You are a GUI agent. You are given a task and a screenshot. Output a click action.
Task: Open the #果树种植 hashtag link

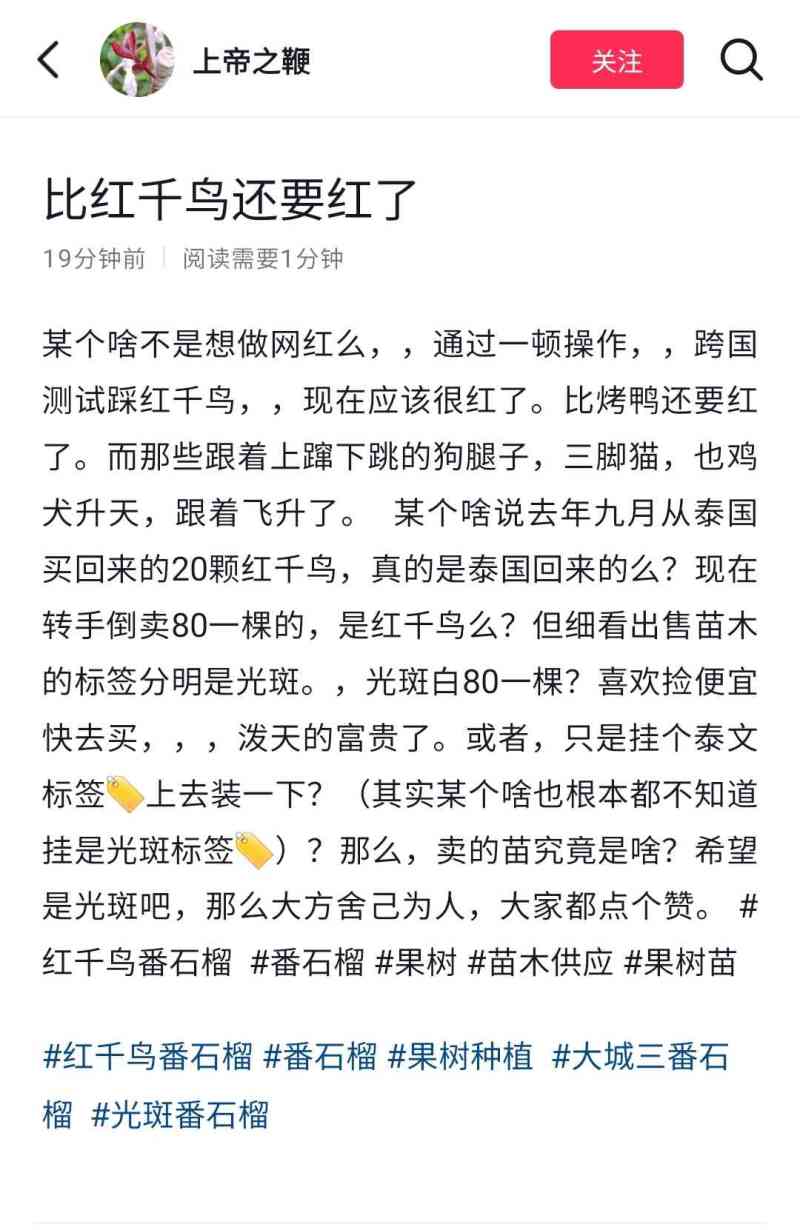pos(460,1056)
